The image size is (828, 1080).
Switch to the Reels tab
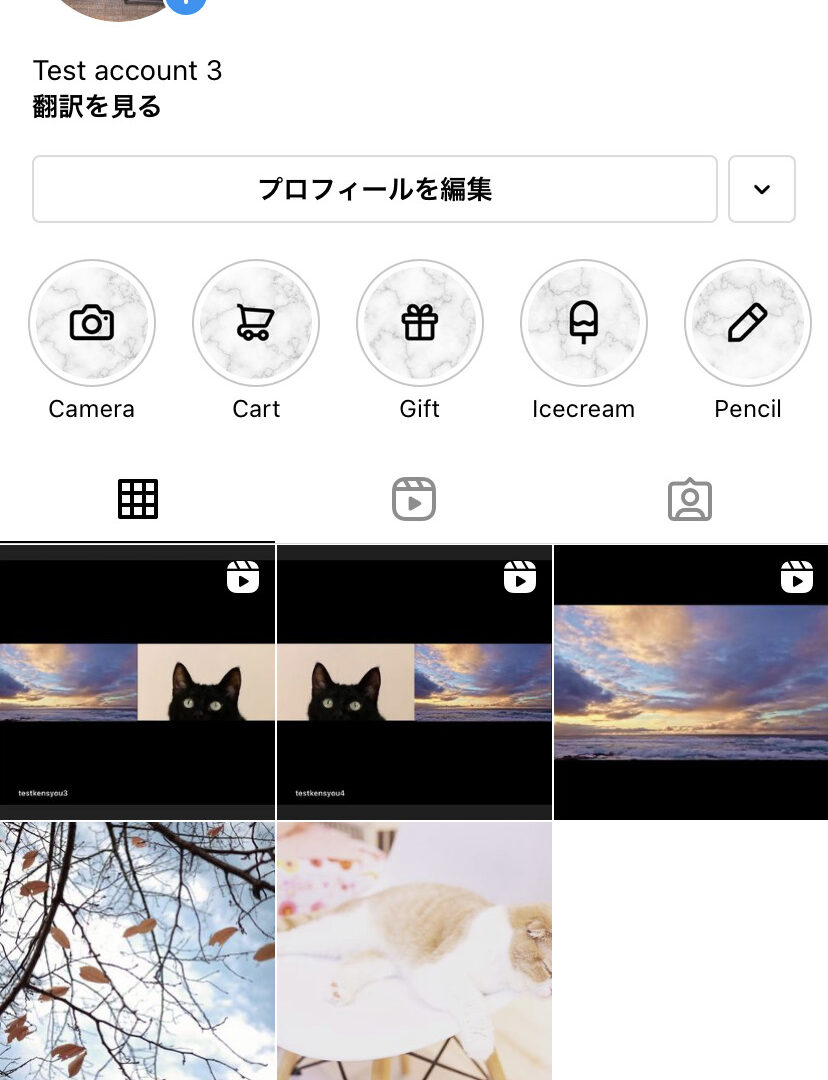[414, 498]
